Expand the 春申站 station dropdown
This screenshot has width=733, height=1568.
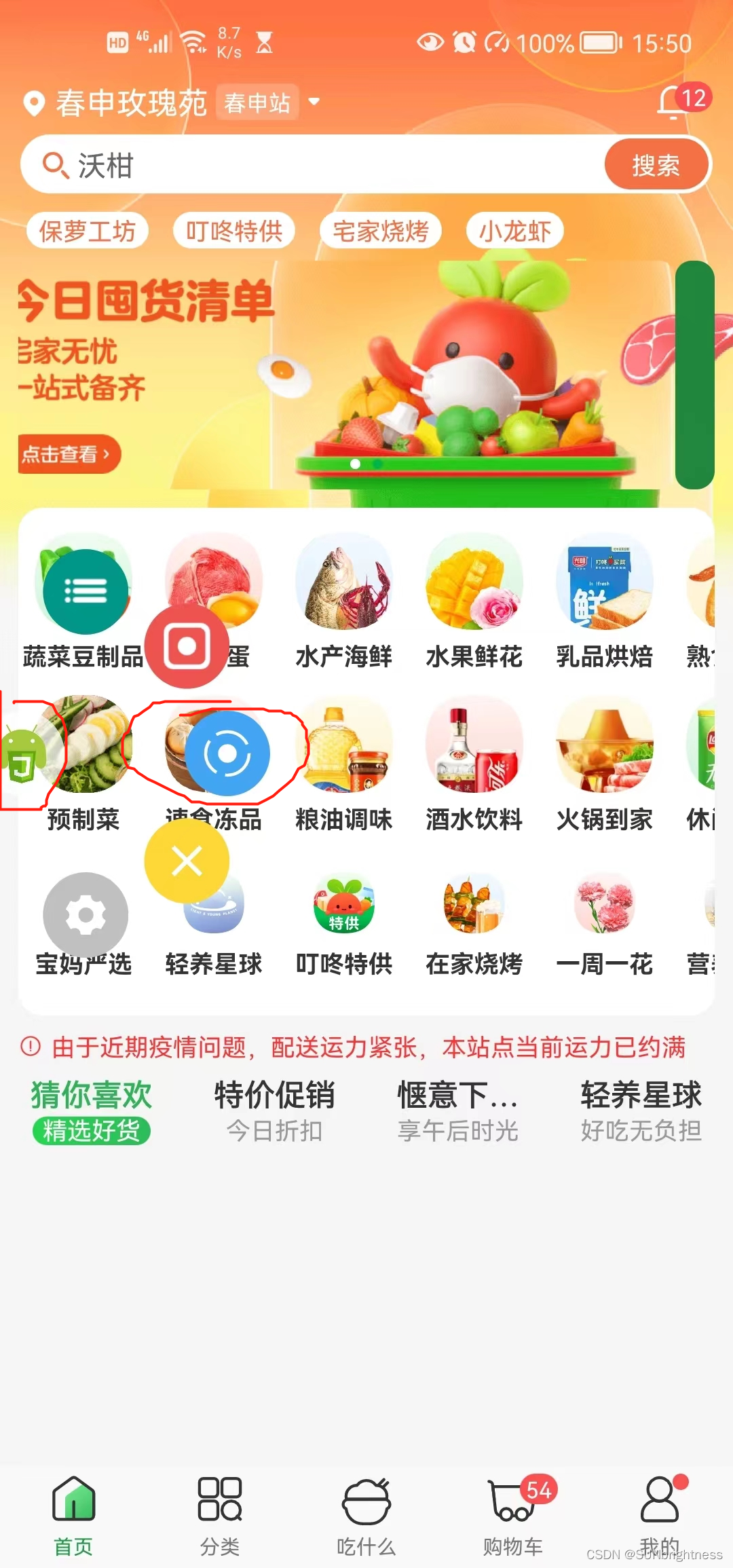314,102
